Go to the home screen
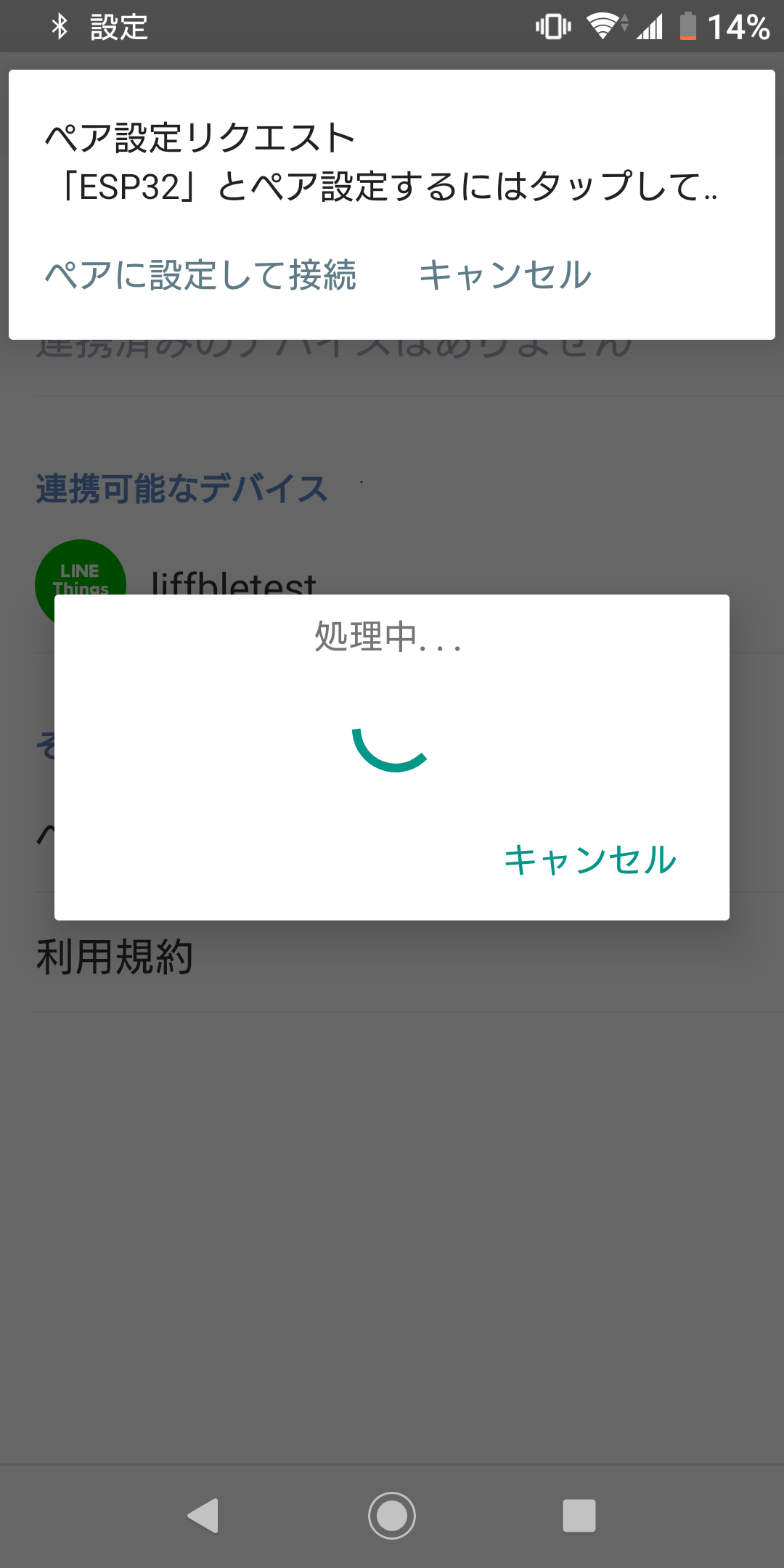 pos(392,1516)
